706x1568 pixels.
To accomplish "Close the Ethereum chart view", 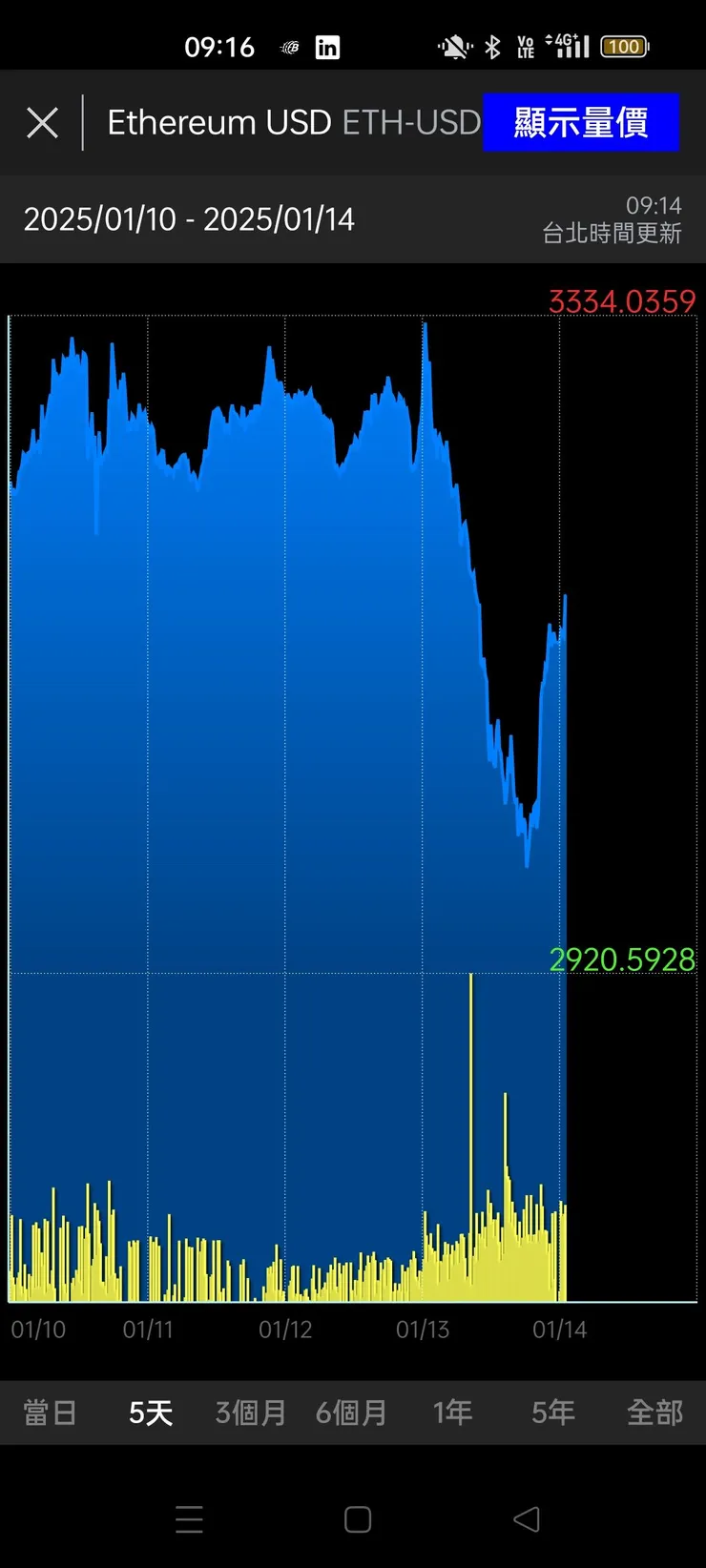I will coord(42,123).
